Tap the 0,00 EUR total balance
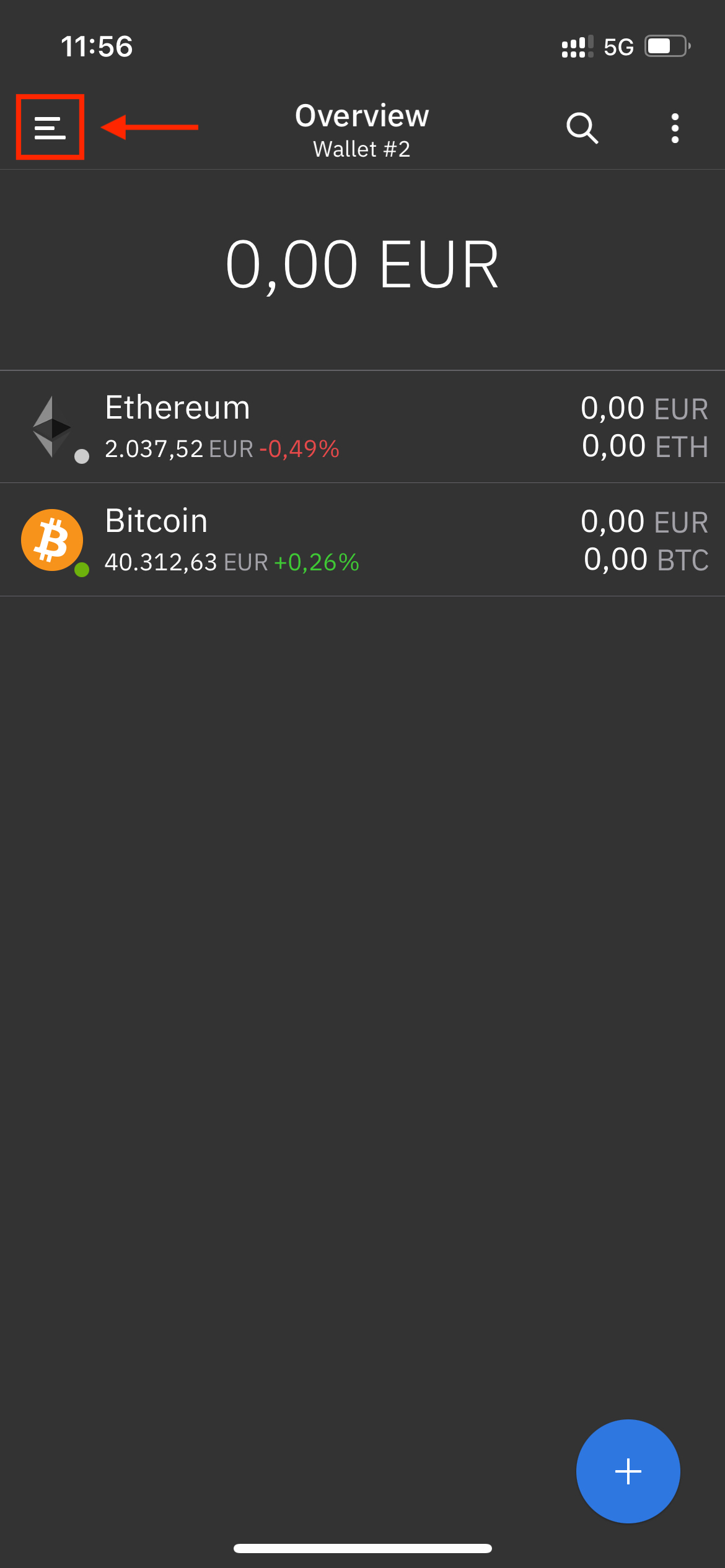Screen dimensions: 725x1568 pos(362,263)
